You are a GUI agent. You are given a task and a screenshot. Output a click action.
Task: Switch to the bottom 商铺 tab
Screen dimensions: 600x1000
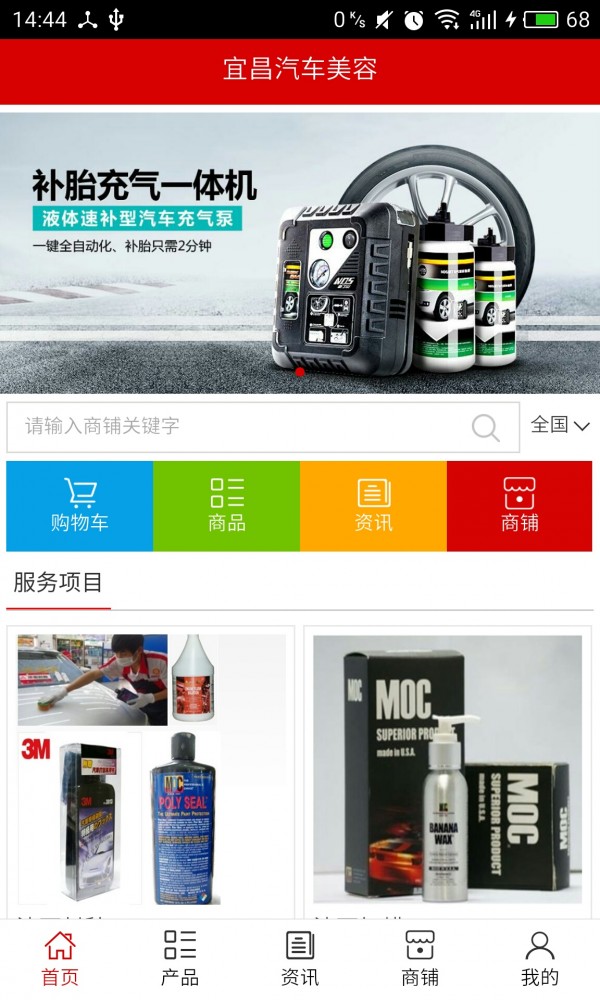[420, 959]
